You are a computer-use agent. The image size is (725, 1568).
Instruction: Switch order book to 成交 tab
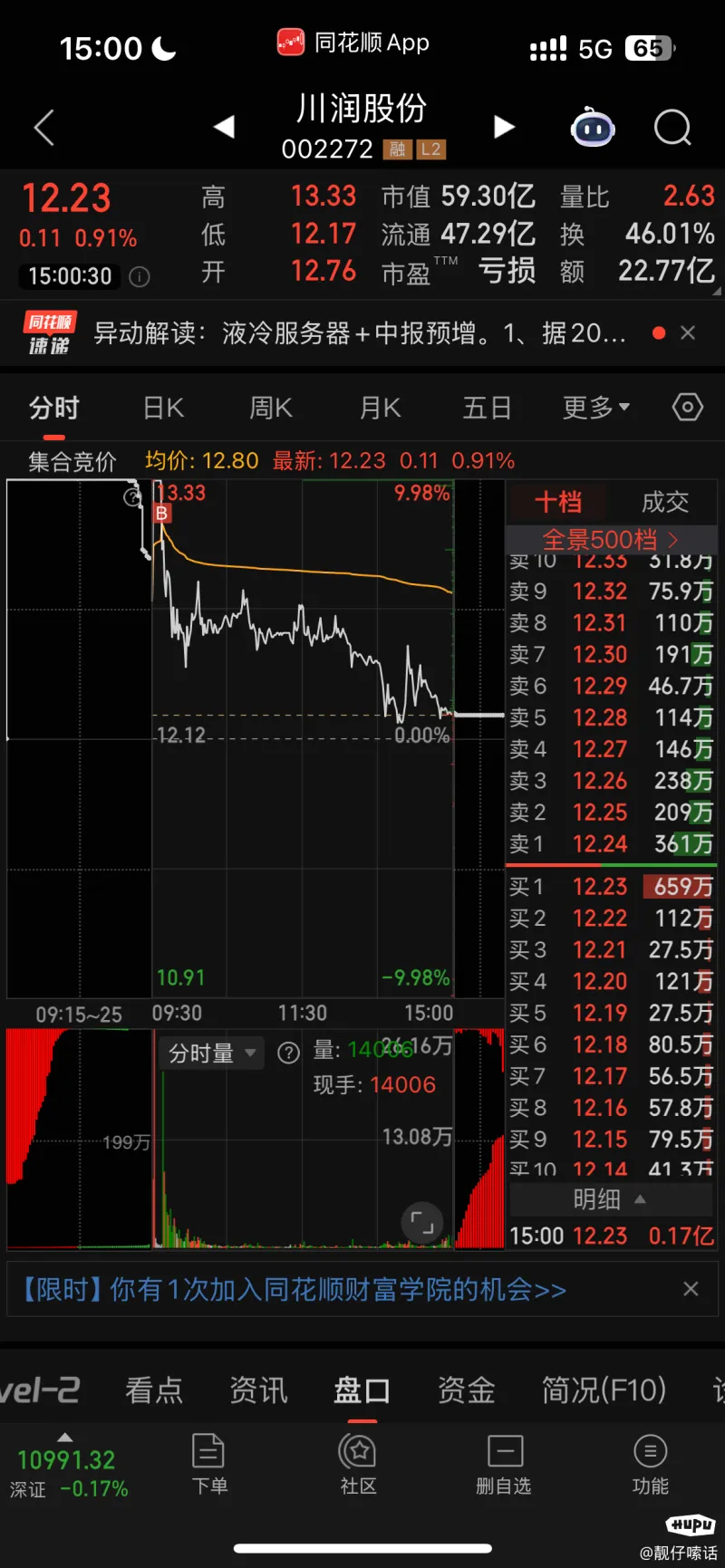coord(665,502)
